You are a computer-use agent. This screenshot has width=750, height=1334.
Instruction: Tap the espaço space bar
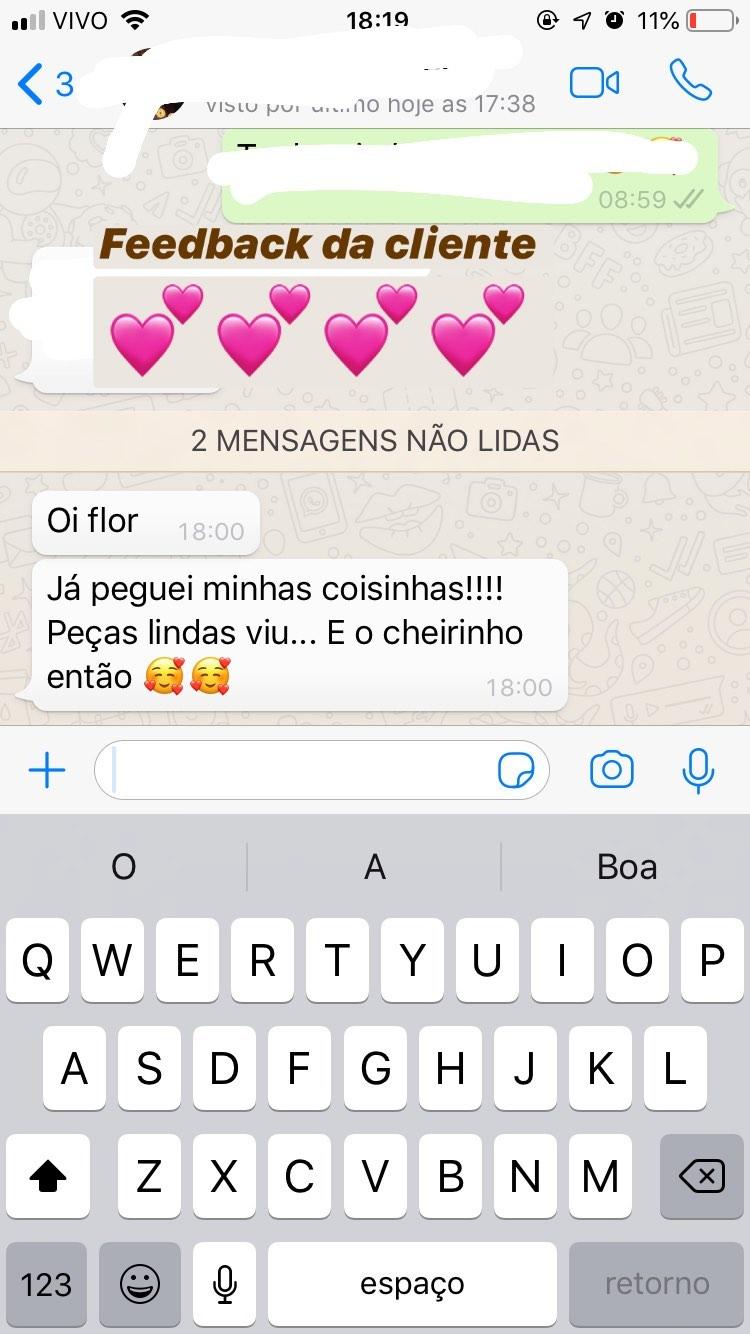412,1284
